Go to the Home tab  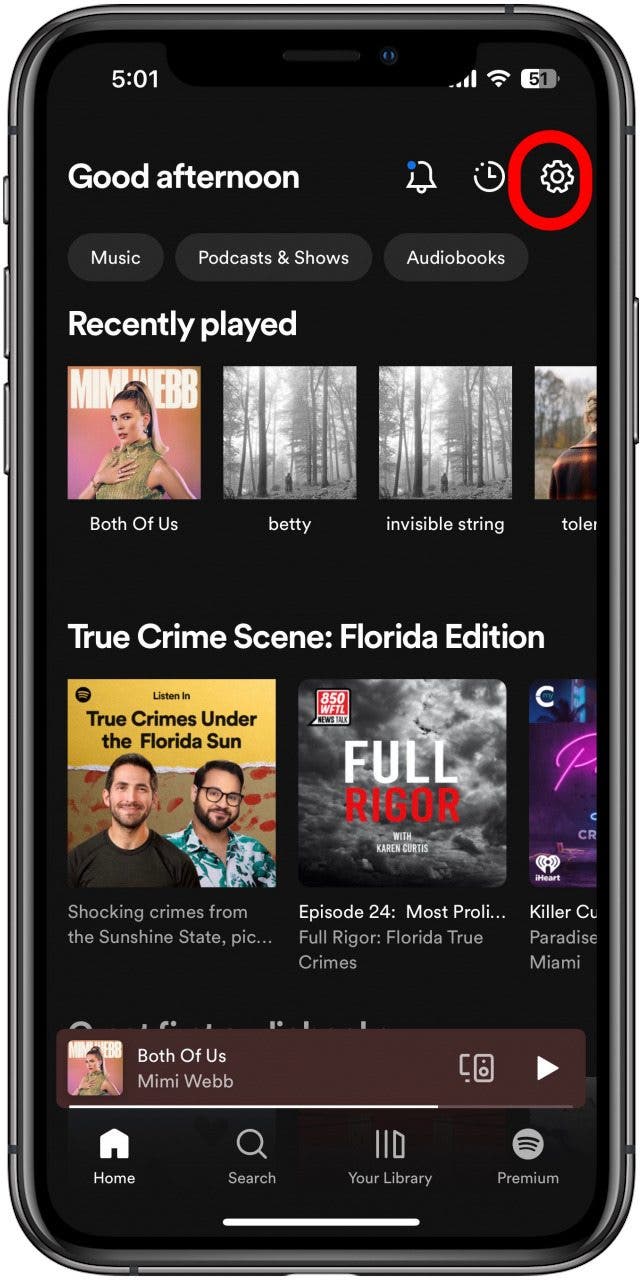point(114,1156)
